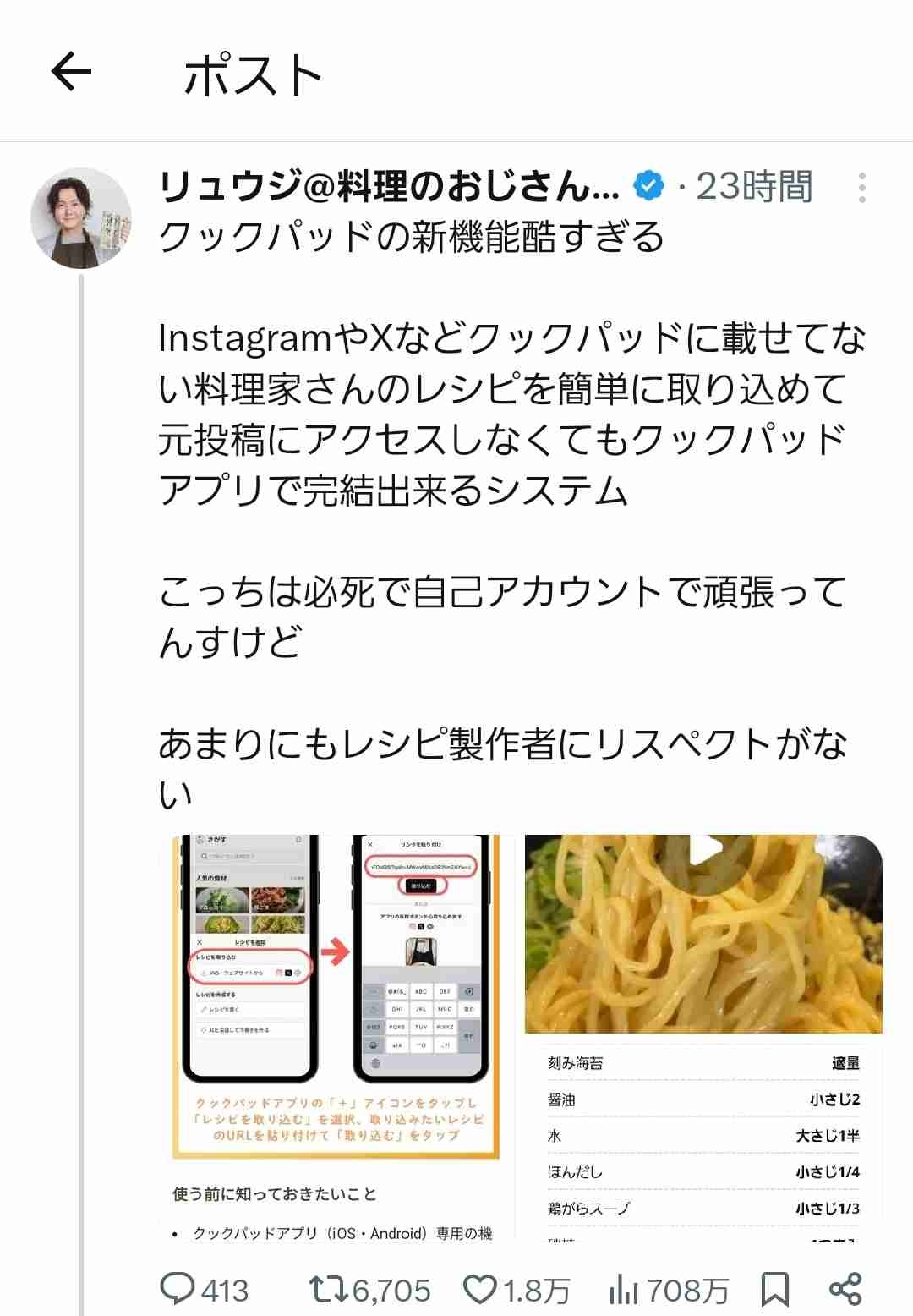Viewport: 913px width, 1316px height.
Task: Like リュウジ's post
Action: [x=480, y=1289]
